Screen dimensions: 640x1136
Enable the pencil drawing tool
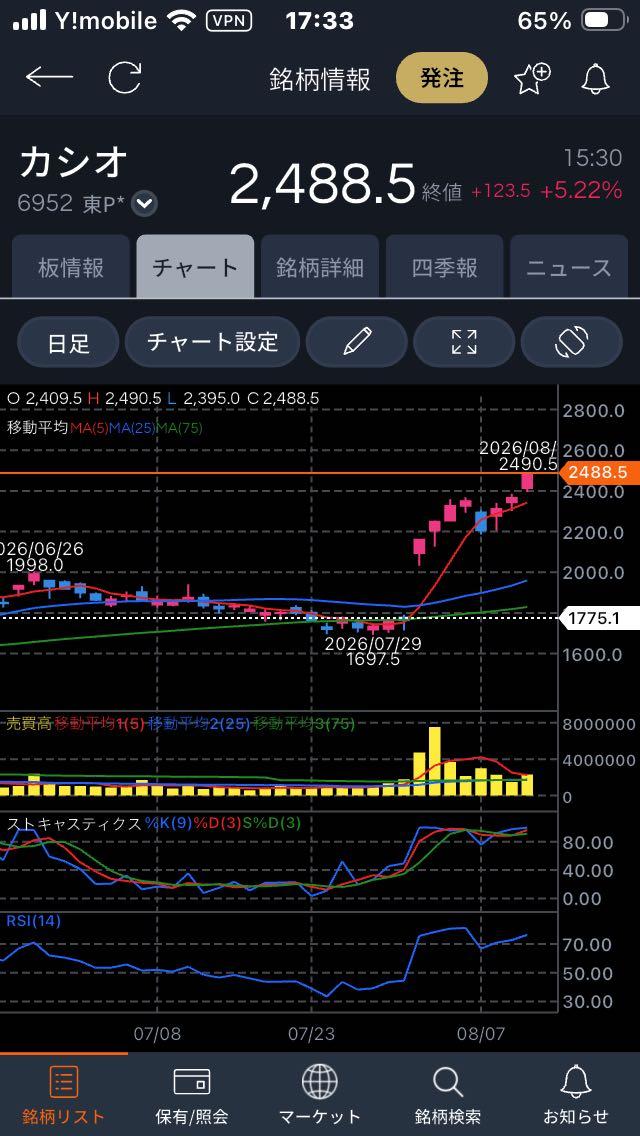coord(357,342)
